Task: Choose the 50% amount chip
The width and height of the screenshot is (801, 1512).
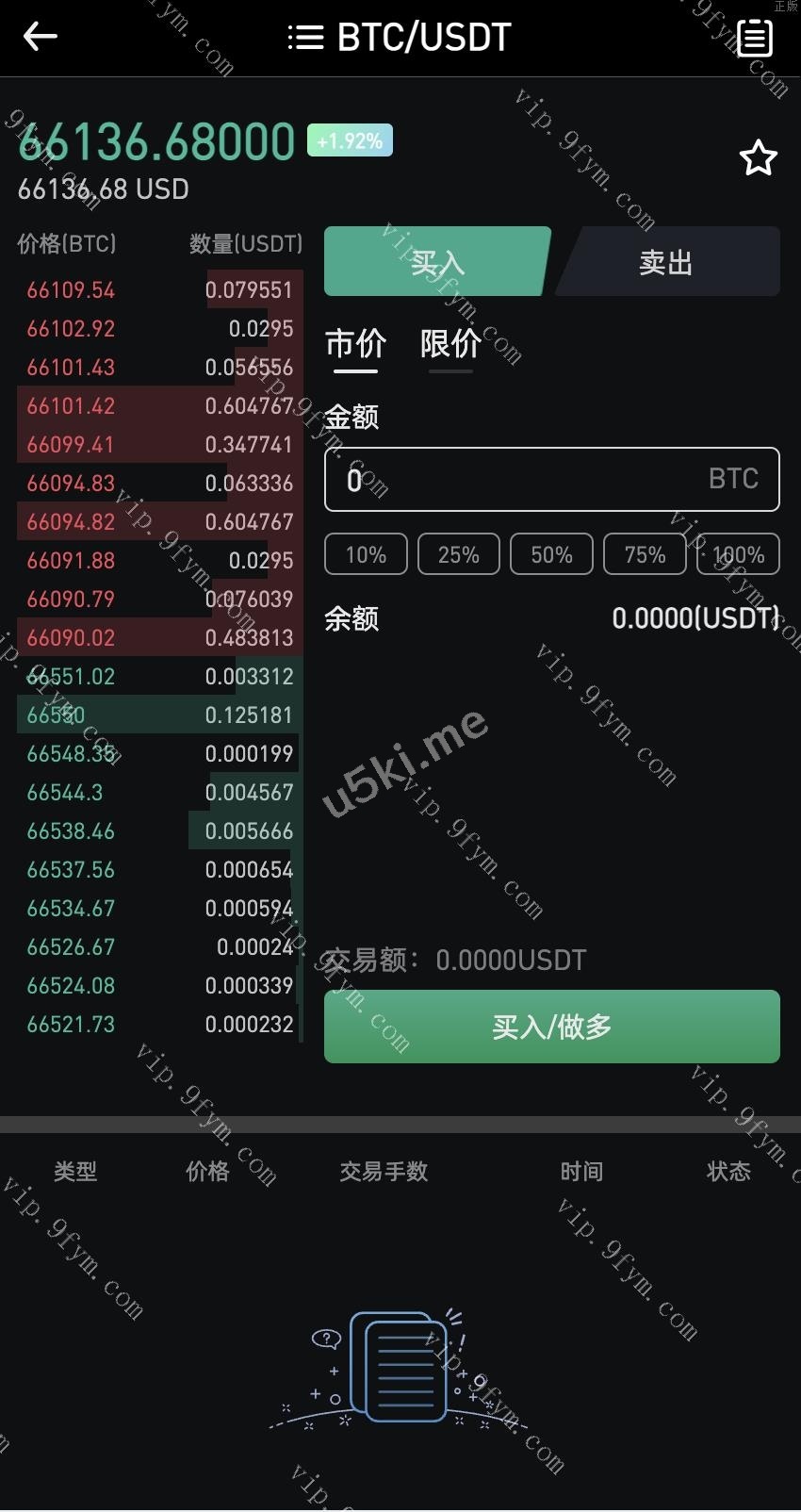Action: click(551, 554)
